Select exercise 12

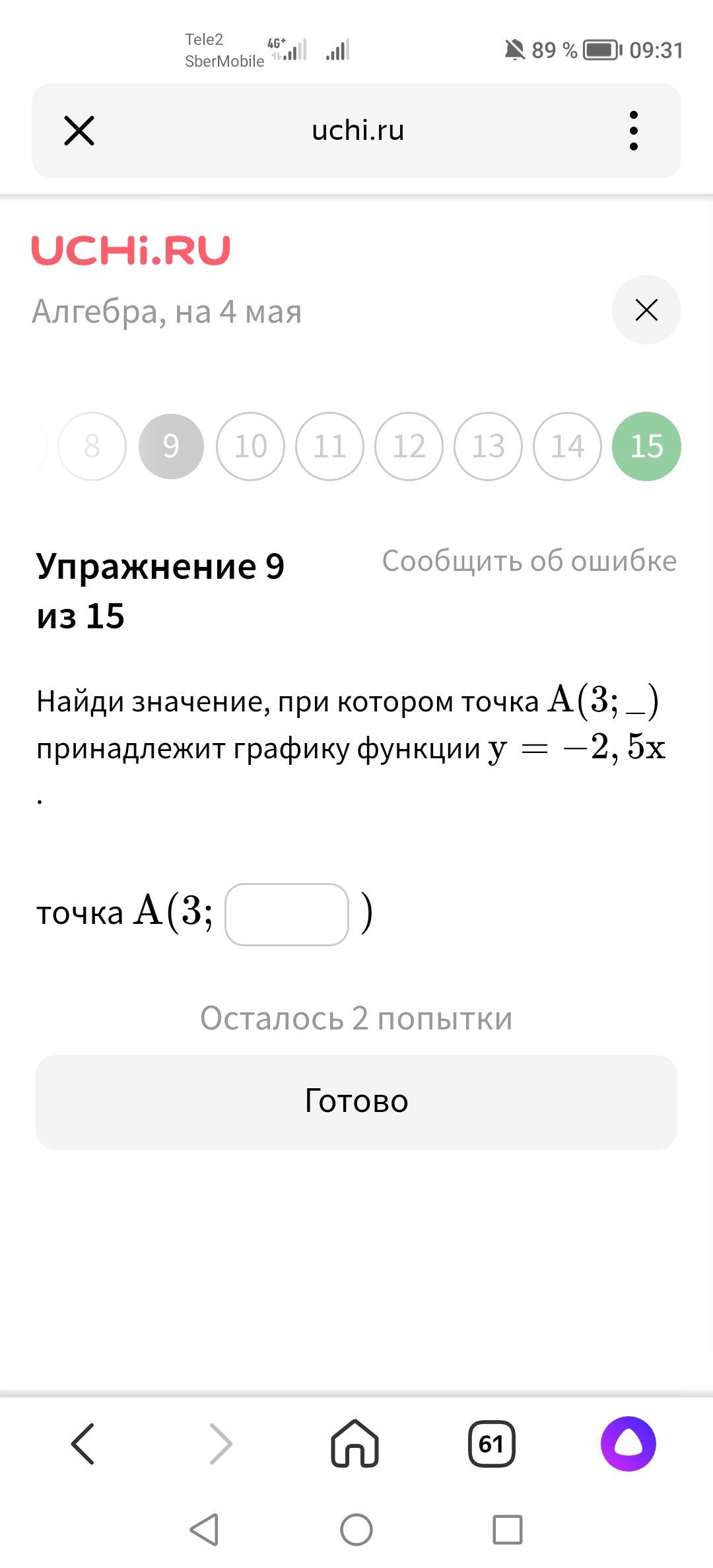pyautogui.click(x=409, y=446)
